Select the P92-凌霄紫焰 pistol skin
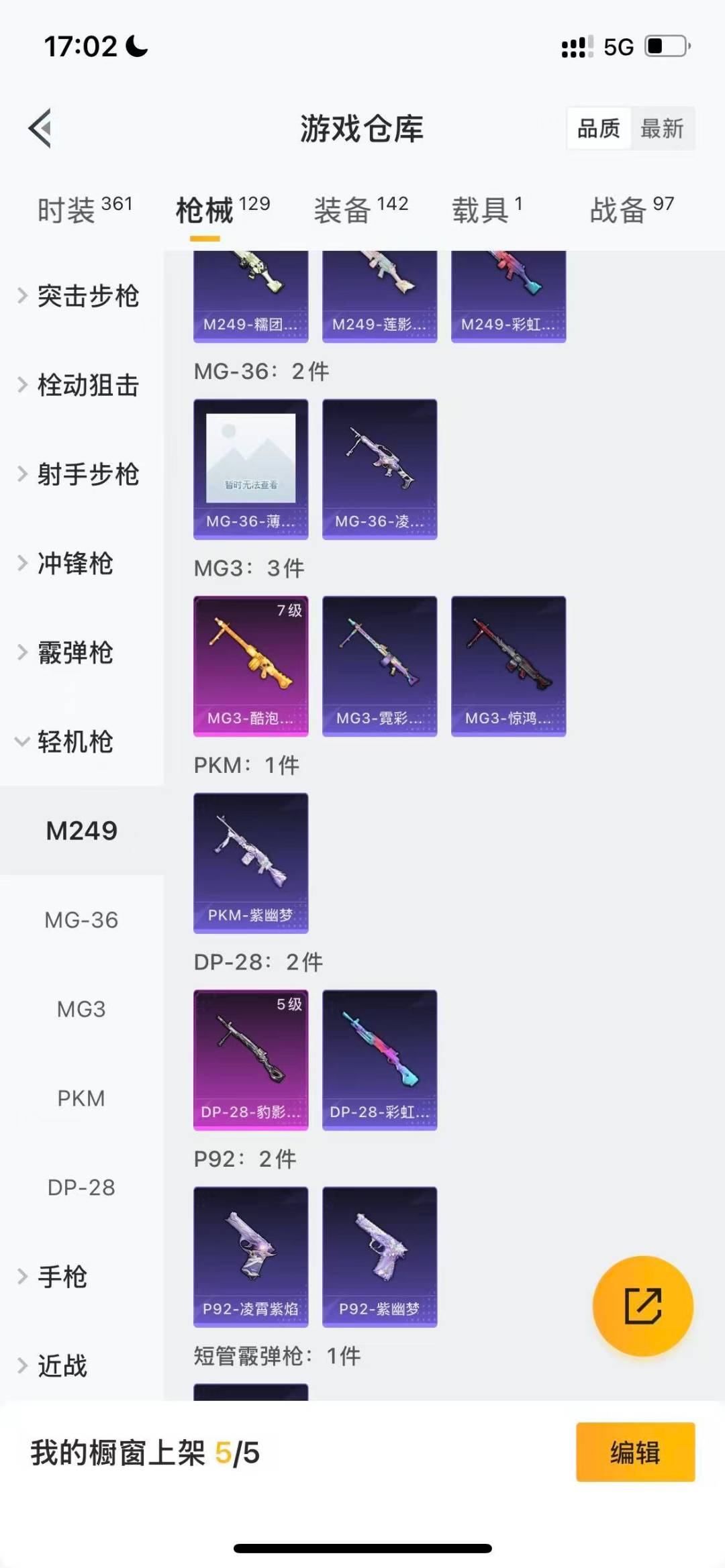 click(x=250, y=1256)
